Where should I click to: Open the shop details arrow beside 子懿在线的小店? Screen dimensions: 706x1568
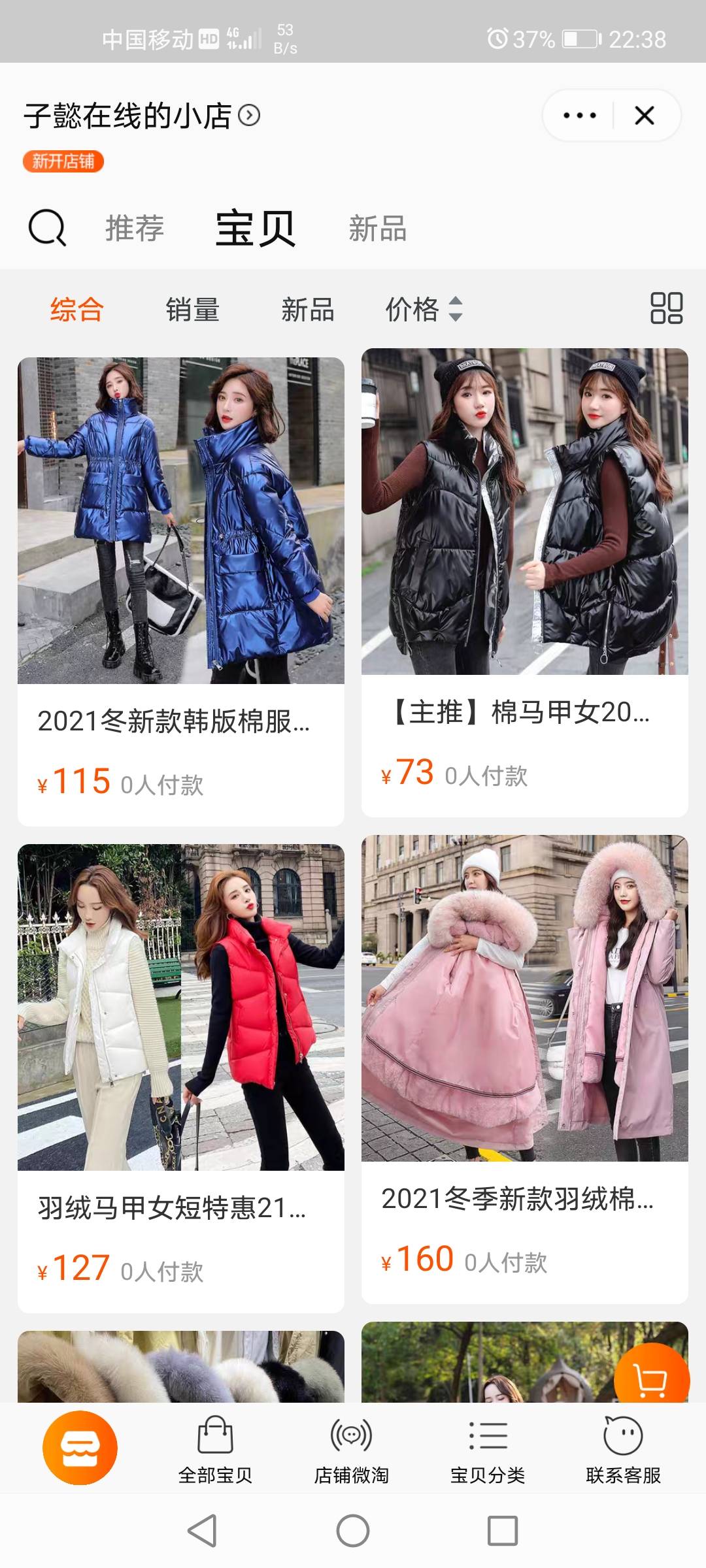(x=249, y=116)
